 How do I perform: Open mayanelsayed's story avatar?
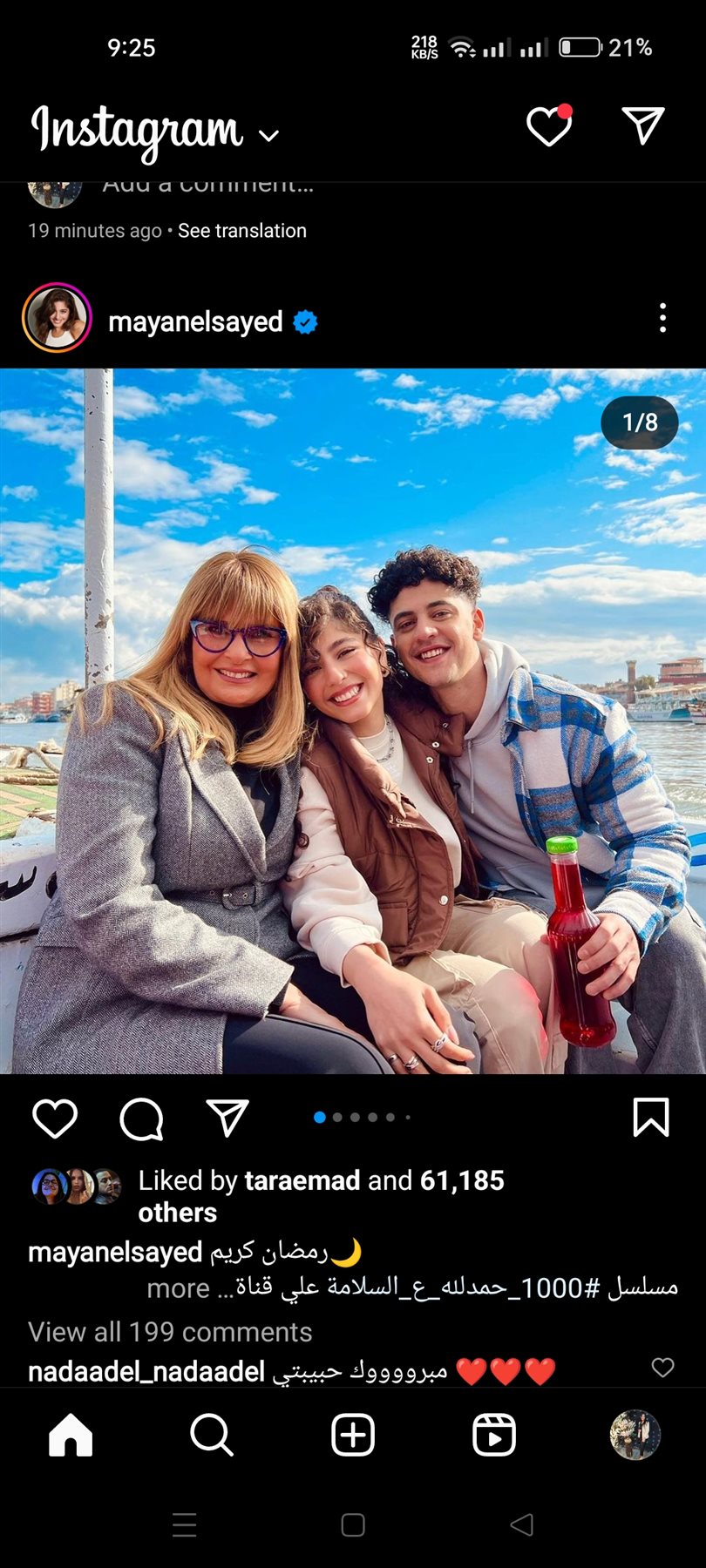tap(57, 319)
